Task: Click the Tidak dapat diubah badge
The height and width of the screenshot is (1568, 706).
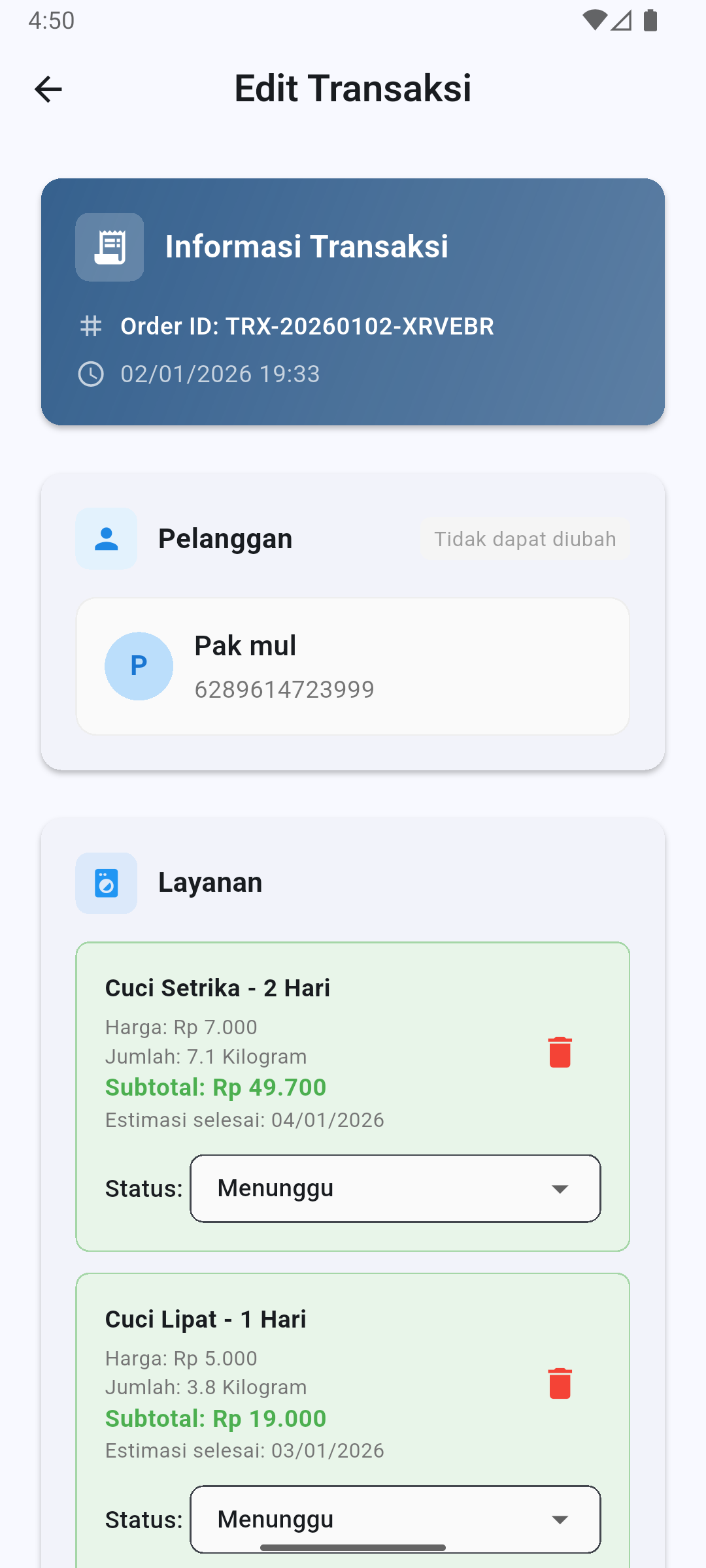Action: (524, 538)
